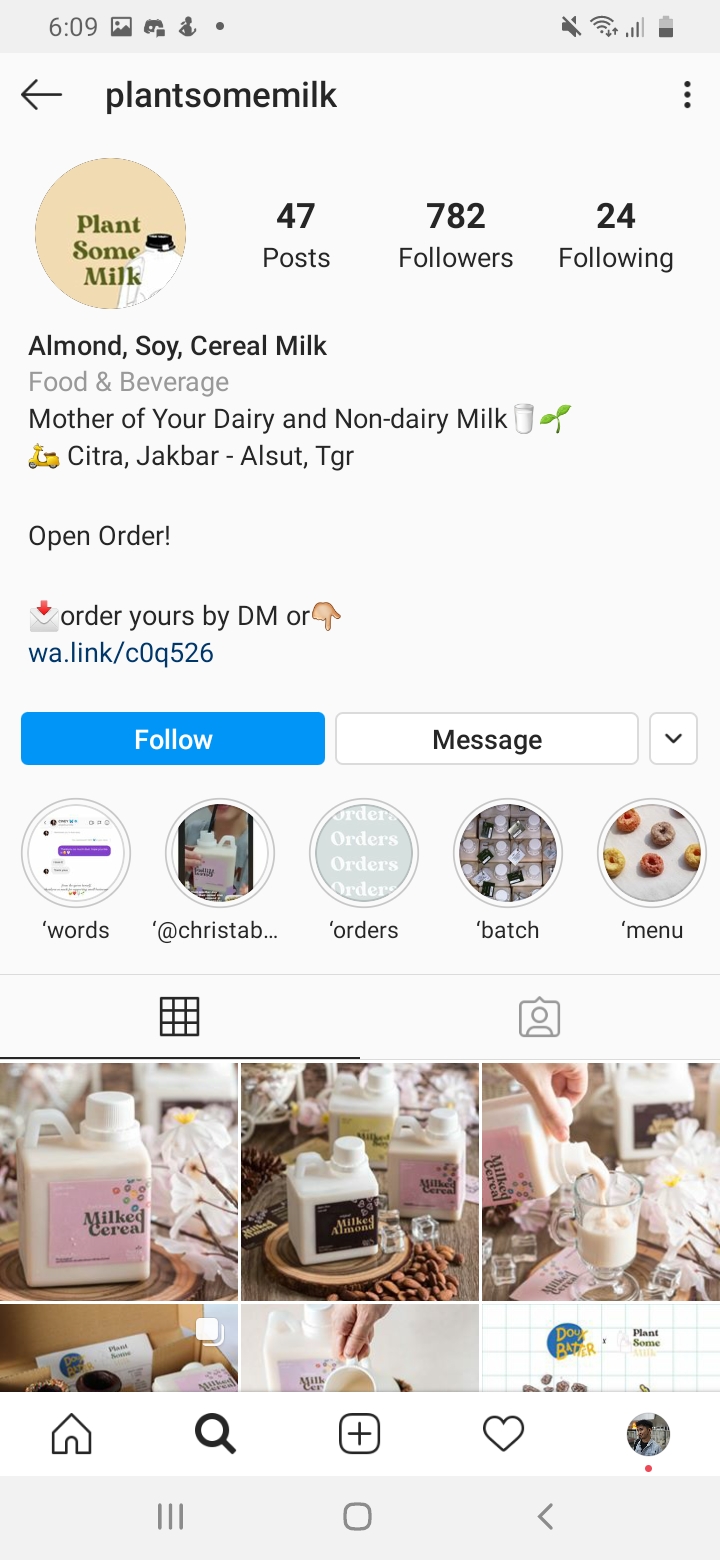Viewport: 720px width, 1560px height.
Task: Open the milk pouring into glass post
Action: 600,1181
